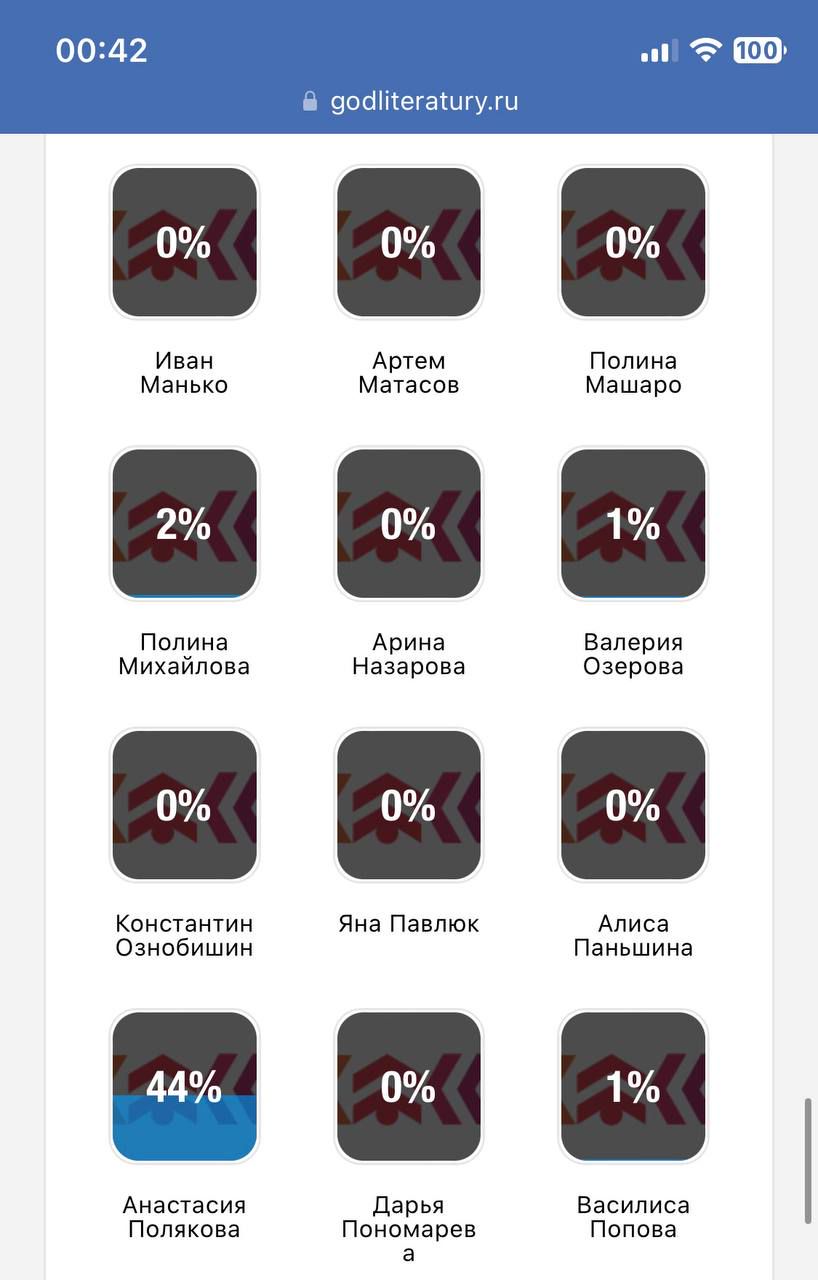Choose Полина Михайлова with 2%
This screenshot has height=1280, width=818.
[184, 524]
